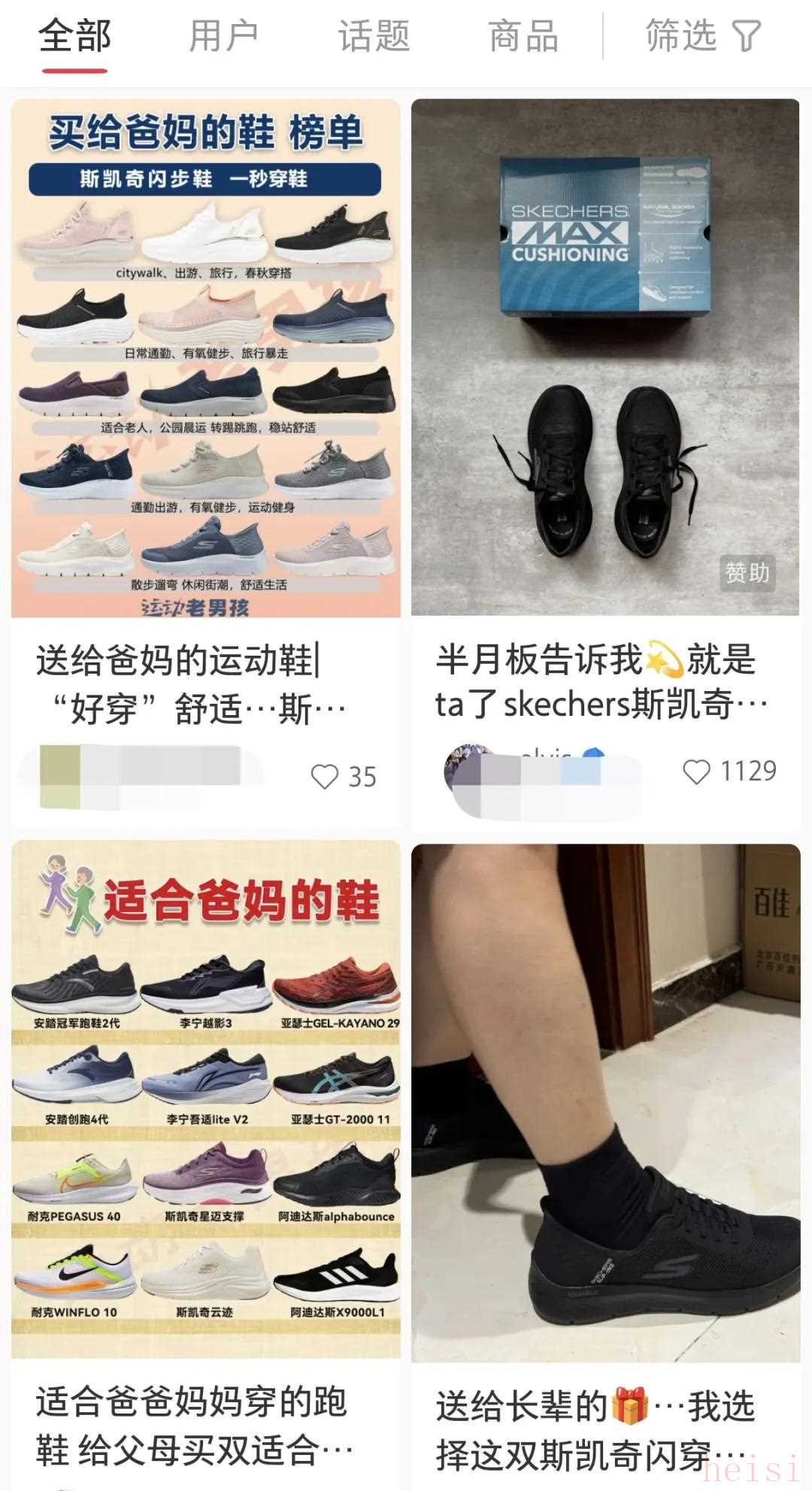Open the 话题 tab
Image resolution: width=812 pixels, height=1491 pixels.
tap(374, 36)
